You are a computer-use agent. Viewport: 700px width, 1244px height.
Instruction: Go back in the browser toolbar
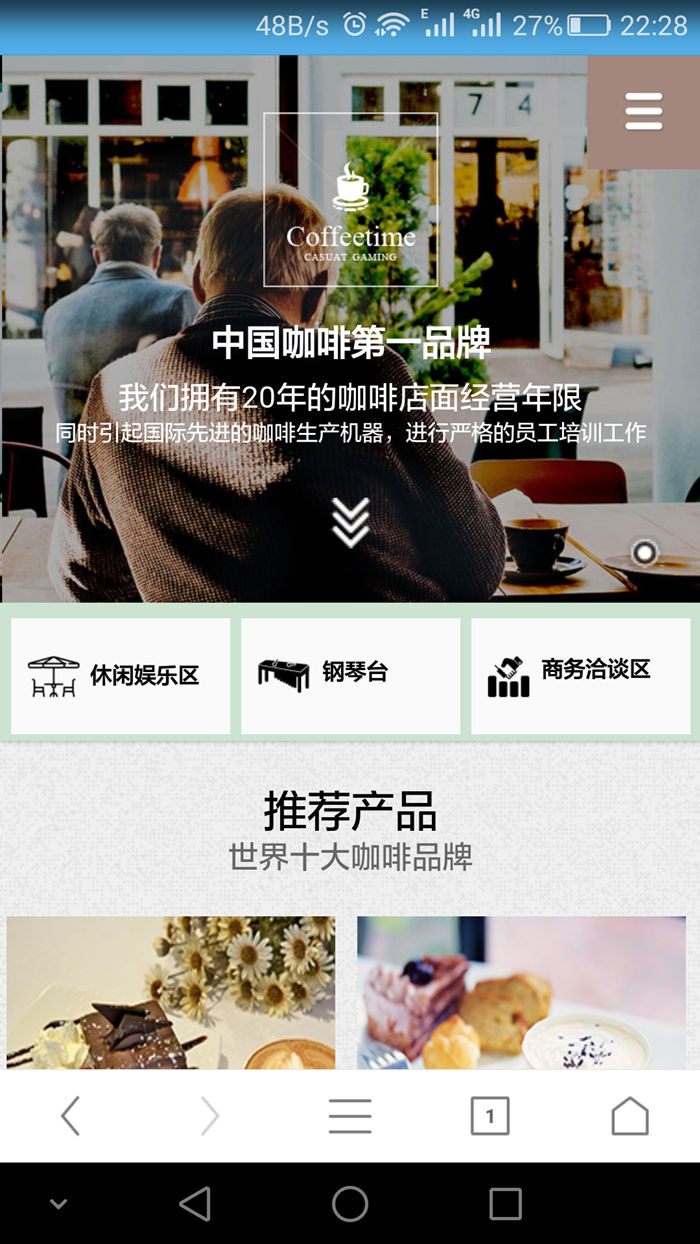click(70, 1116)
